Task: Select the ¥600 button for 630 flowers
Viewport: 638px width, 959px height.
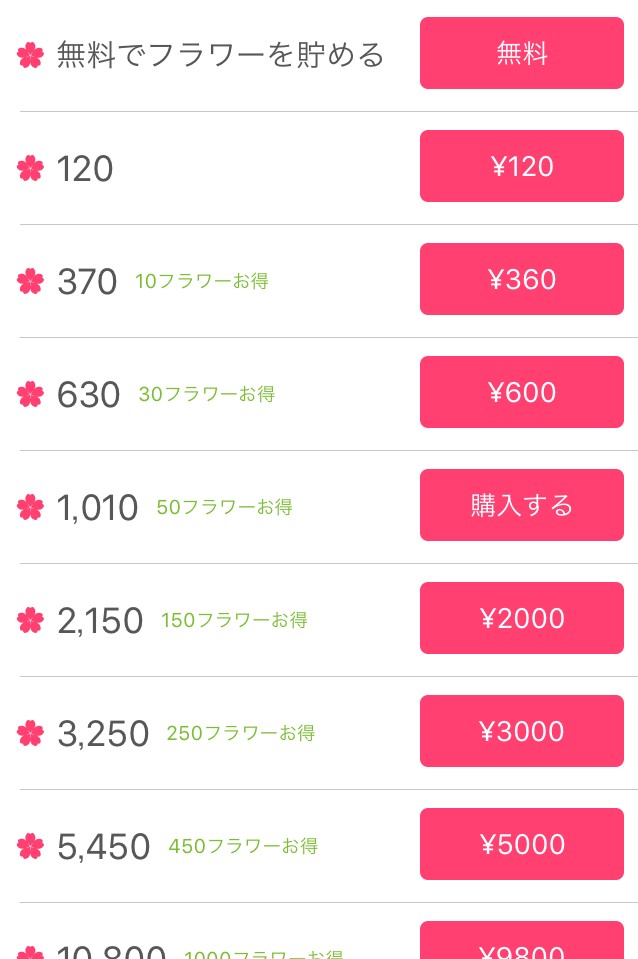Action: [x=521, y=392]
